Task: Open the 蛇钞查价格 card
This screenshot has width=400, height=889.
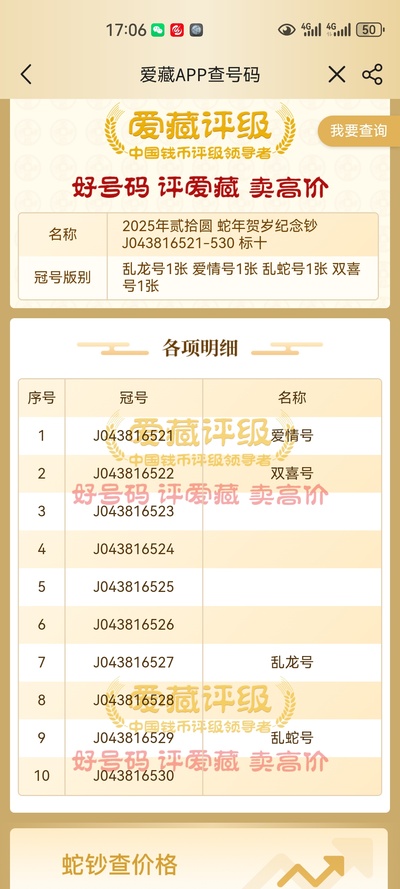Action: click(x=200, y=858)
